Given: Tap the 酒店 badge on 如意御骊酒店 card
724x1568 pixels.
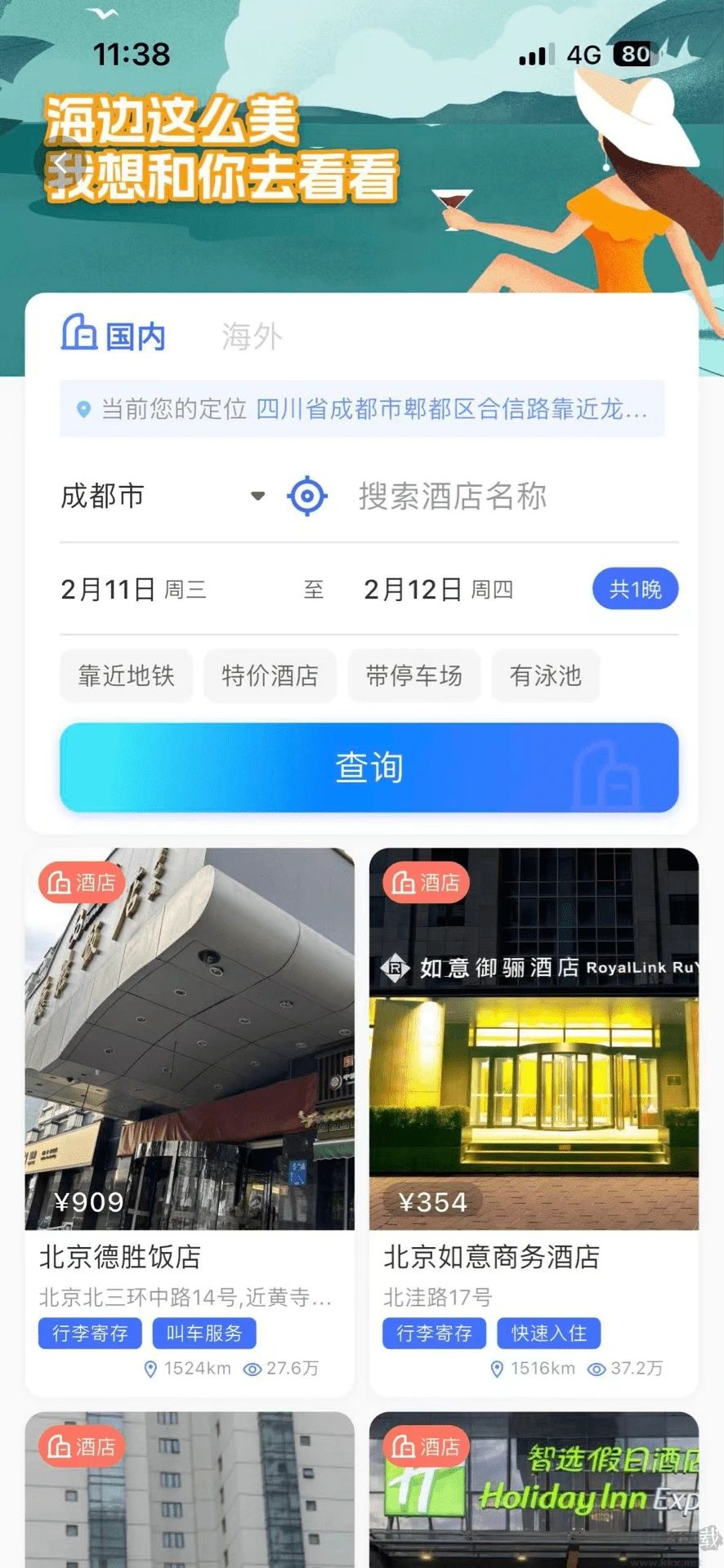Looking at the screenshot, I should [425, 882].
